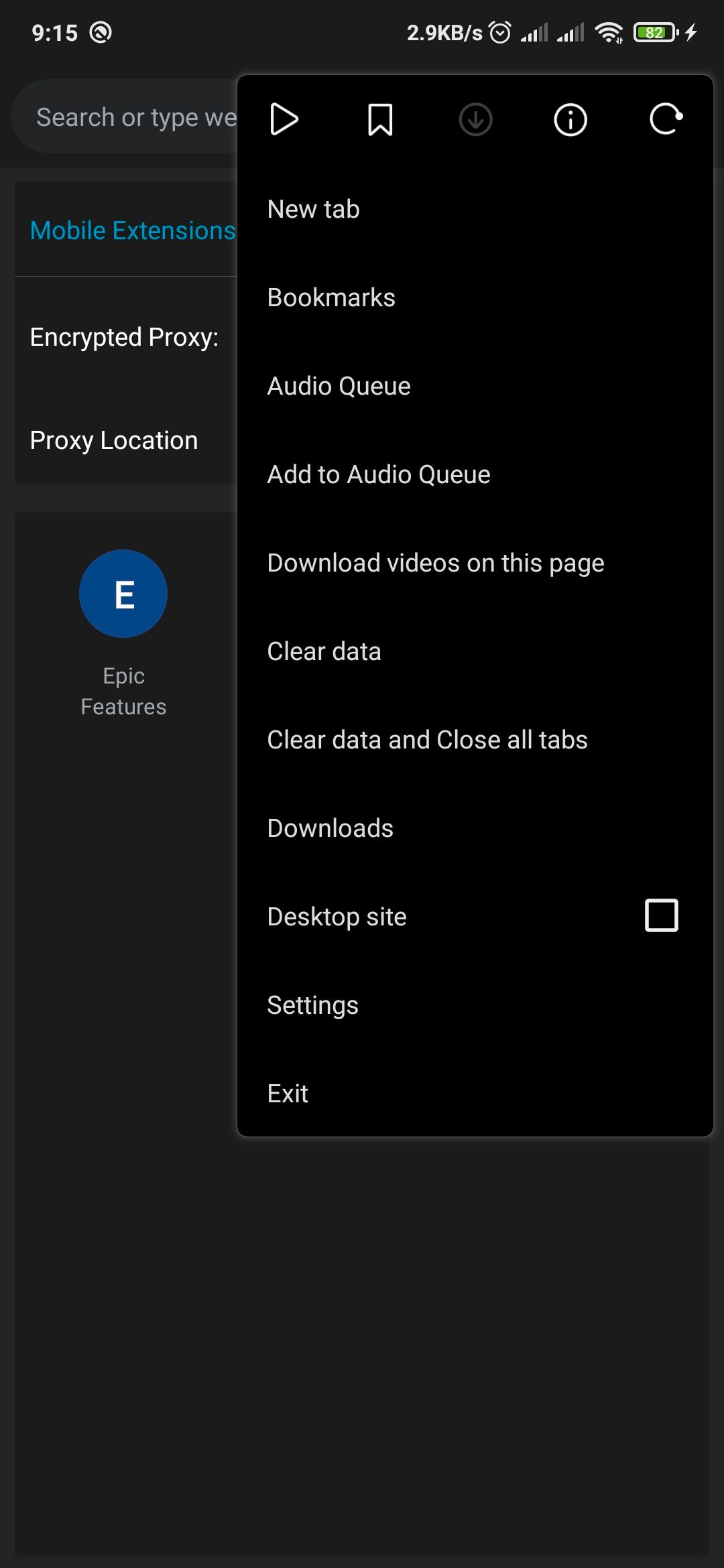Open browser Settings

[312, 1004]
